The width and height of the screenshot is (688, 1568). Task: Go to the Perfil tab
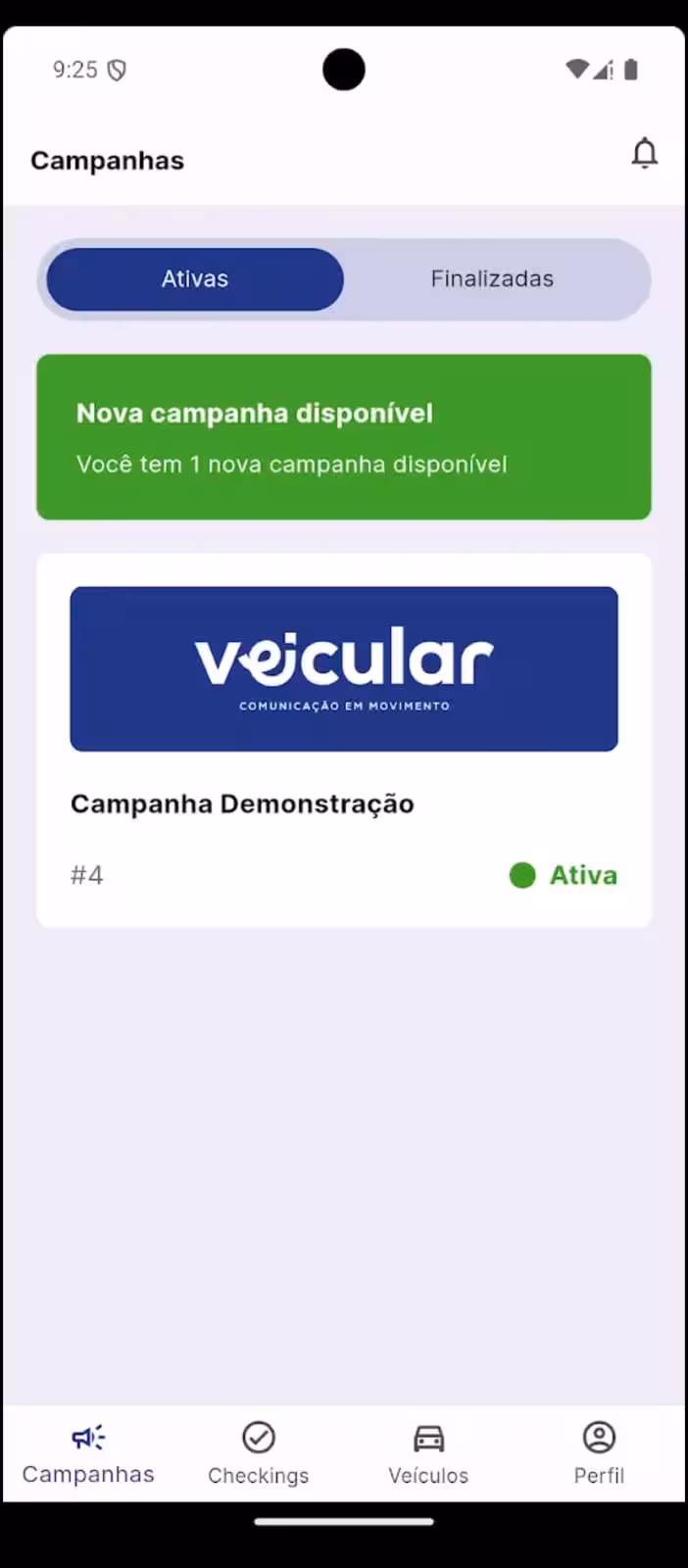599,1454
